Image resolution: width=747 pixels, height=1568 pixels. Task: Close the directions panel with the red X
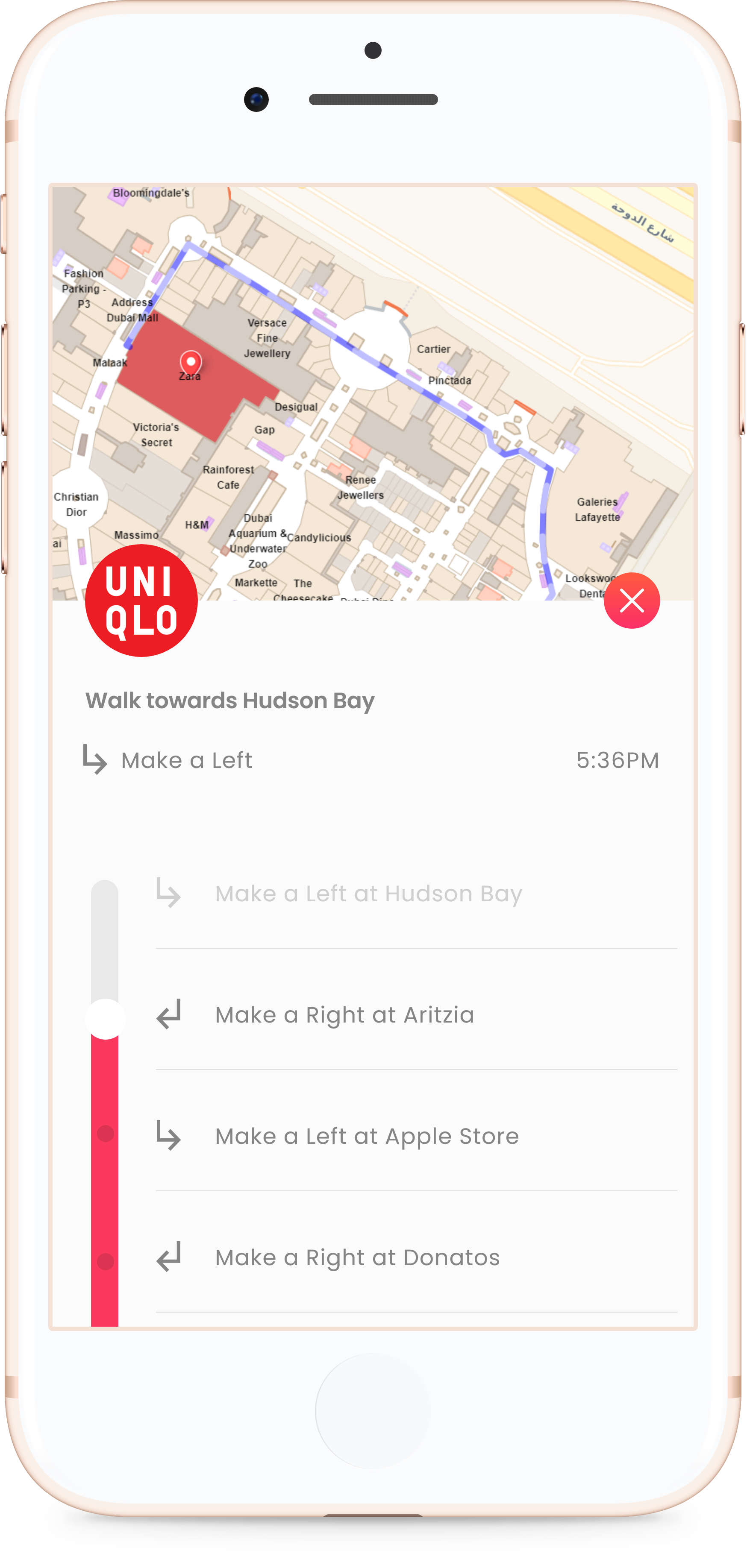[x=631, y=601]
